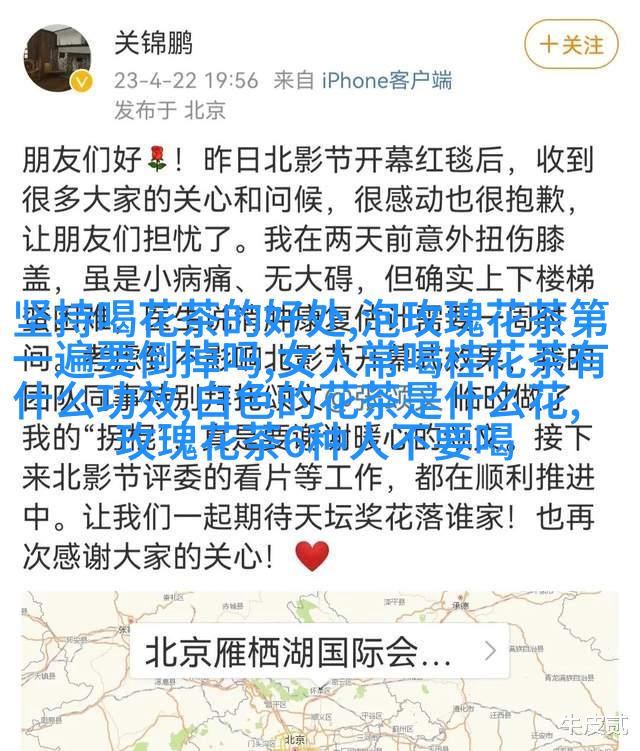Open the 北京雁栖湖国际会 location card
640x751 pixels.
[x=322, y=652]
